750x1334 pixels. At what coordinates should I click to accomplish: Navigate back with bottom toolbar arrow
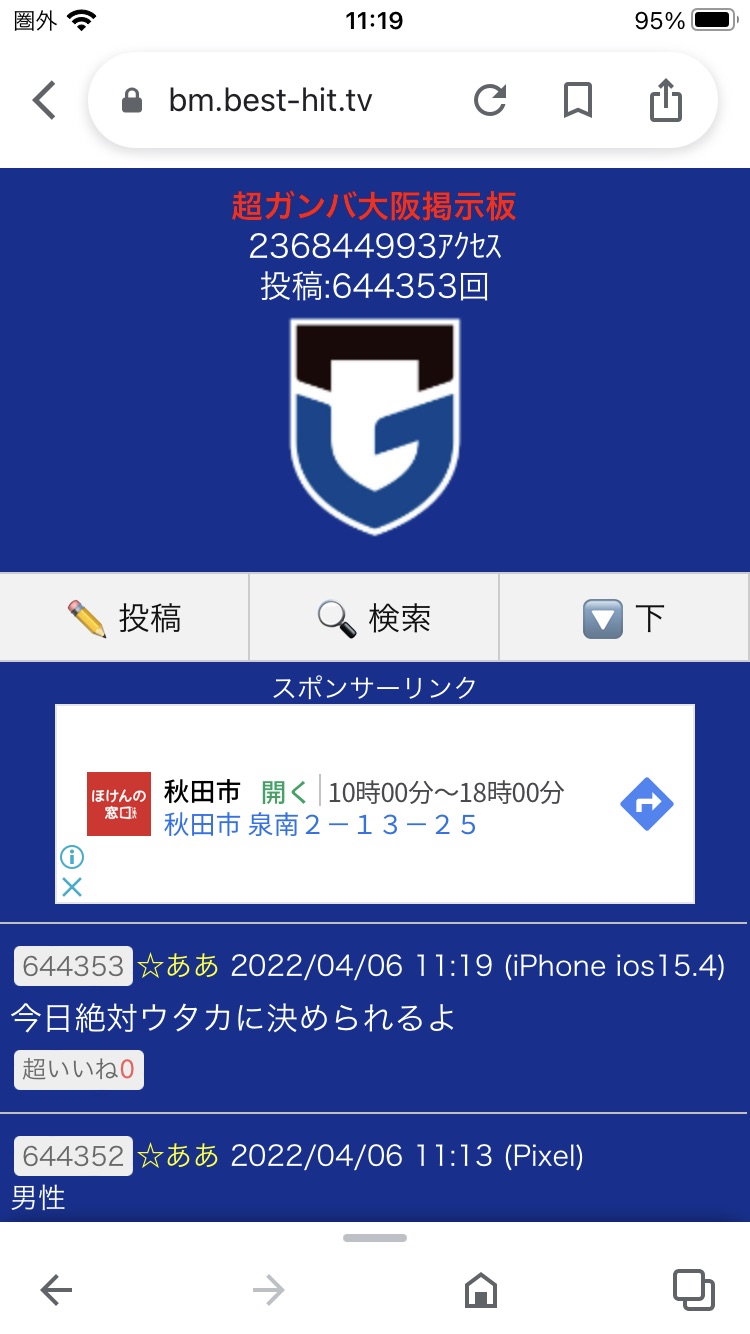pyautogui.click(x=57, y=1290)
